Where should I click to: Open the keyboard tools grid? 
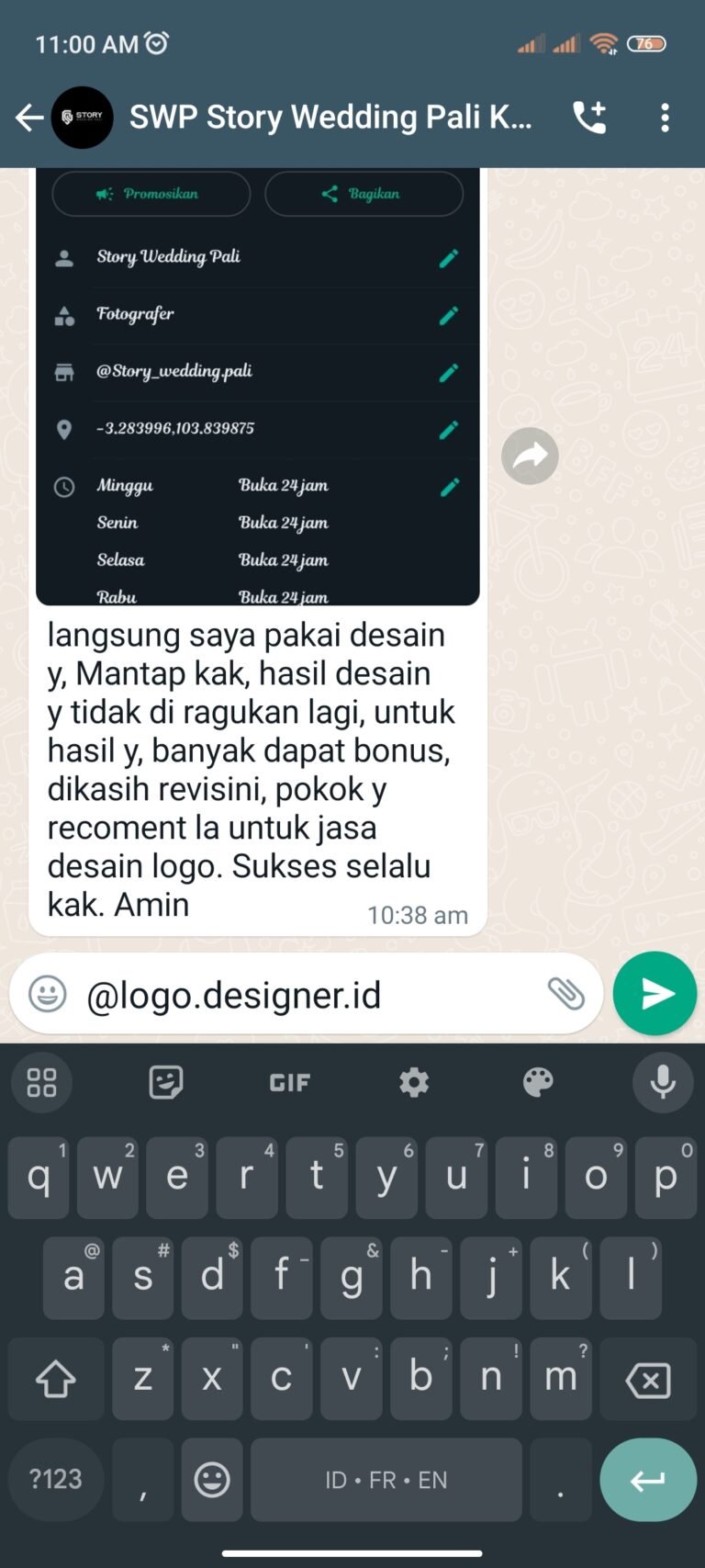coord(42,1082)
